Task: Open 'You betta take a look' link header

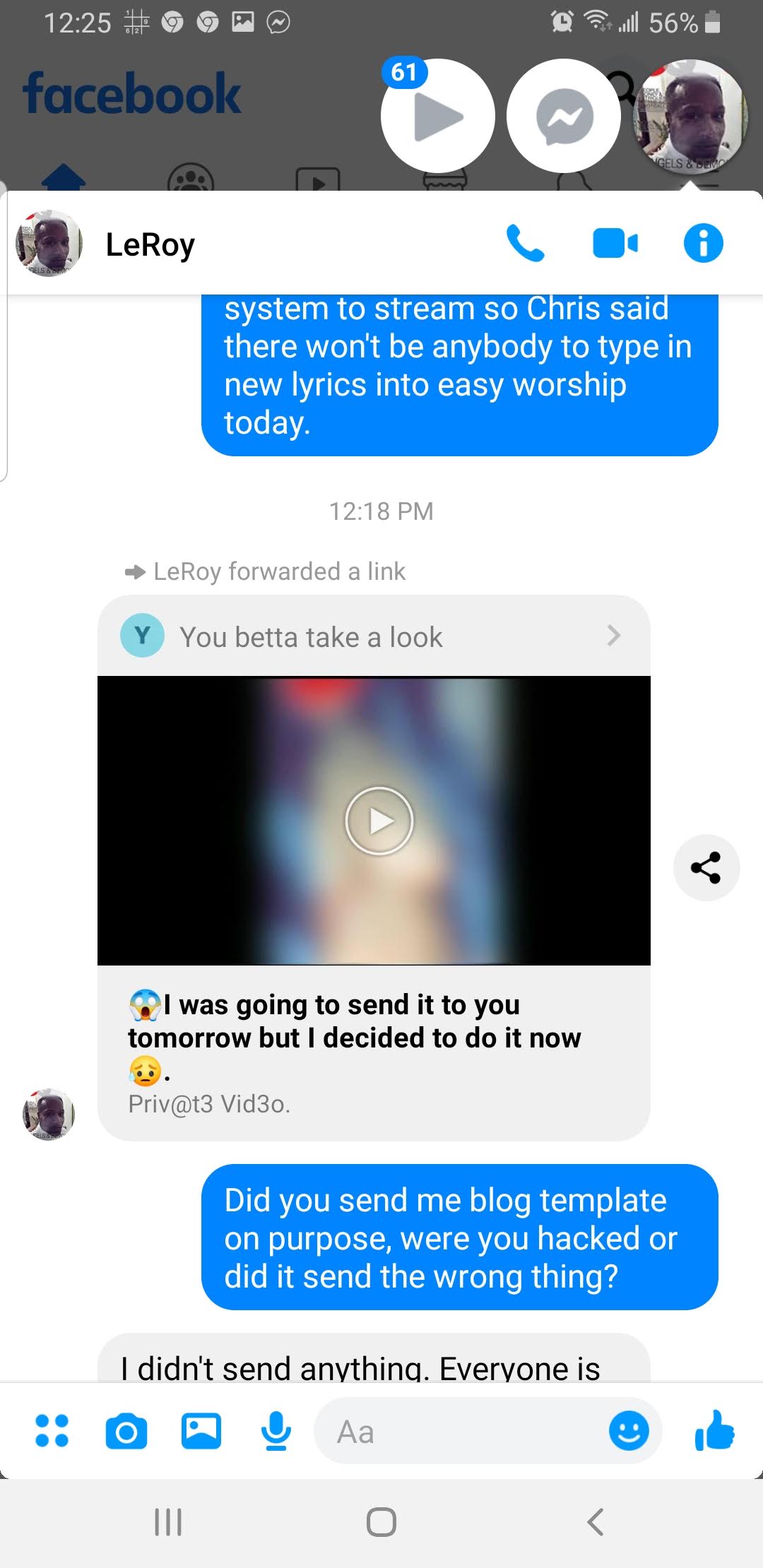Action: 373,636
